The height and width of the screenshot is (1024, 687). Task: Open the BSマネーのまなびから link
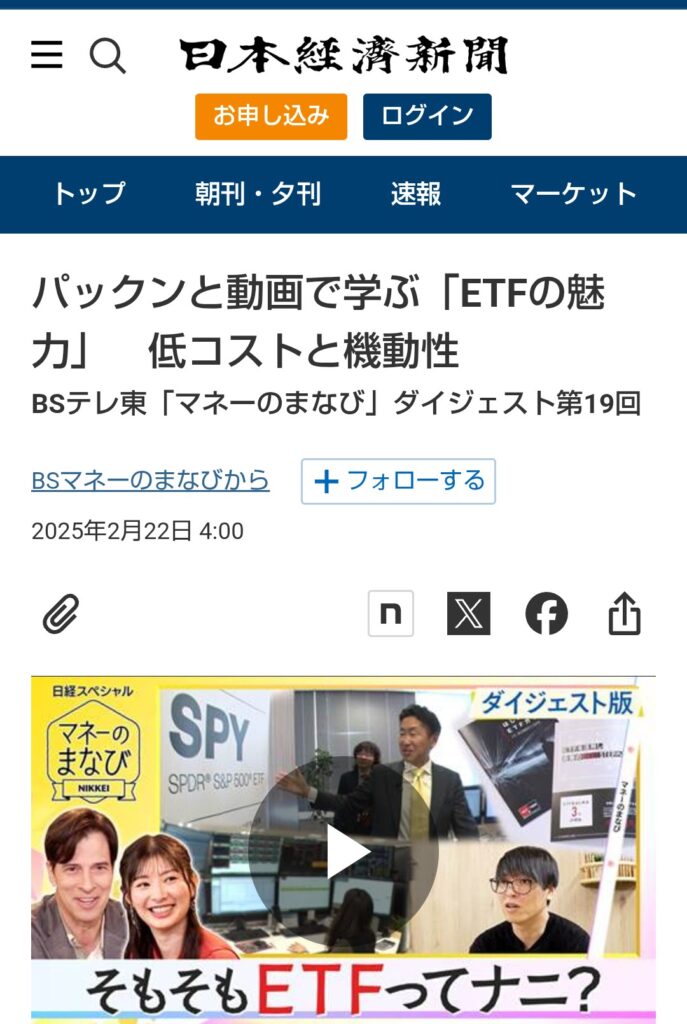coord(150,481)
